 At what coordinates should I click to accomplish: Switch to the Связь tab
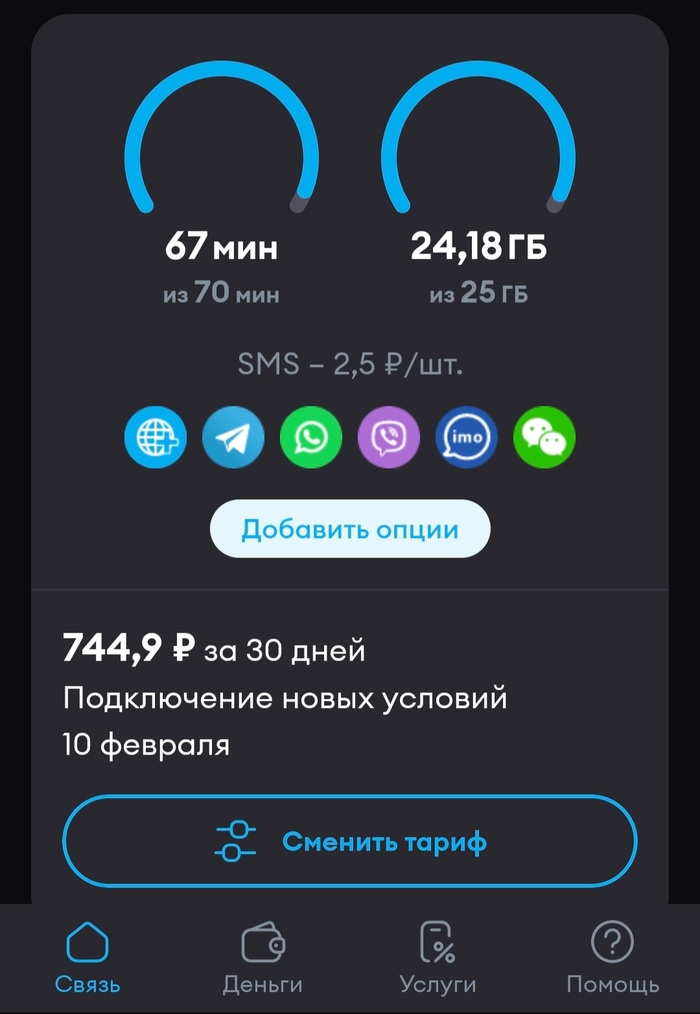[87, 958]
